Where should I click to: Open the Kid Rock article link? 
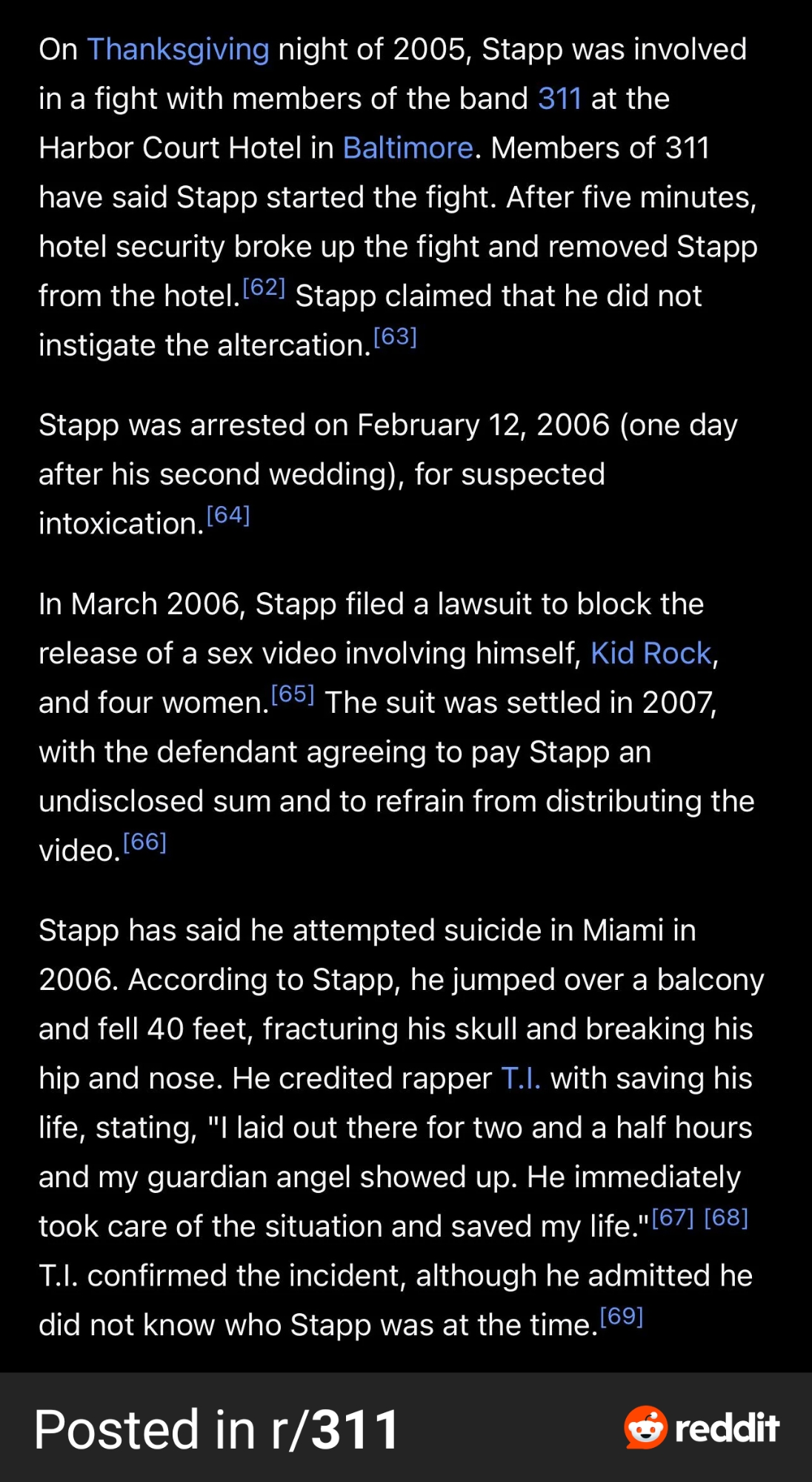click(x=650, y=654)
